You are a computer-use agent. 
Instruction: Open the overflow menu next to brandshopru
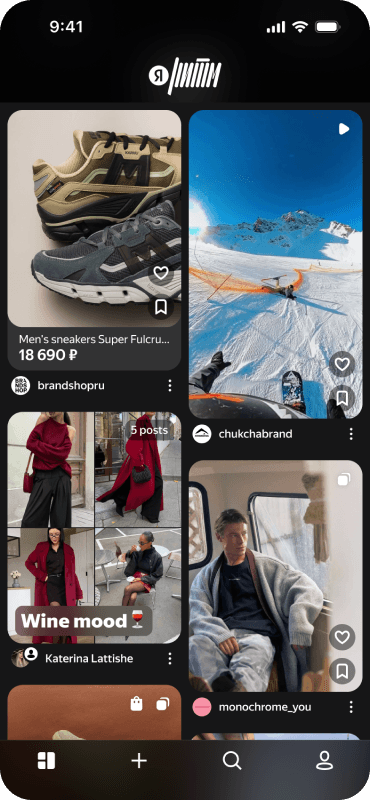(x=169, y=386)
